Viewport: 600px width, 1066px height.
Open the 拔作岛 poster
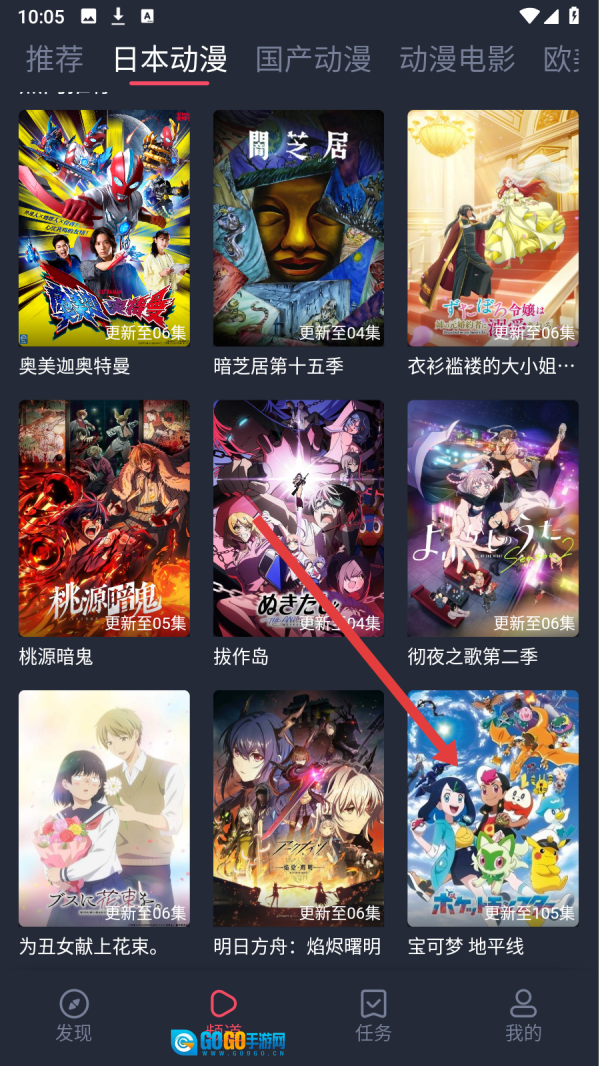(298, 518)
